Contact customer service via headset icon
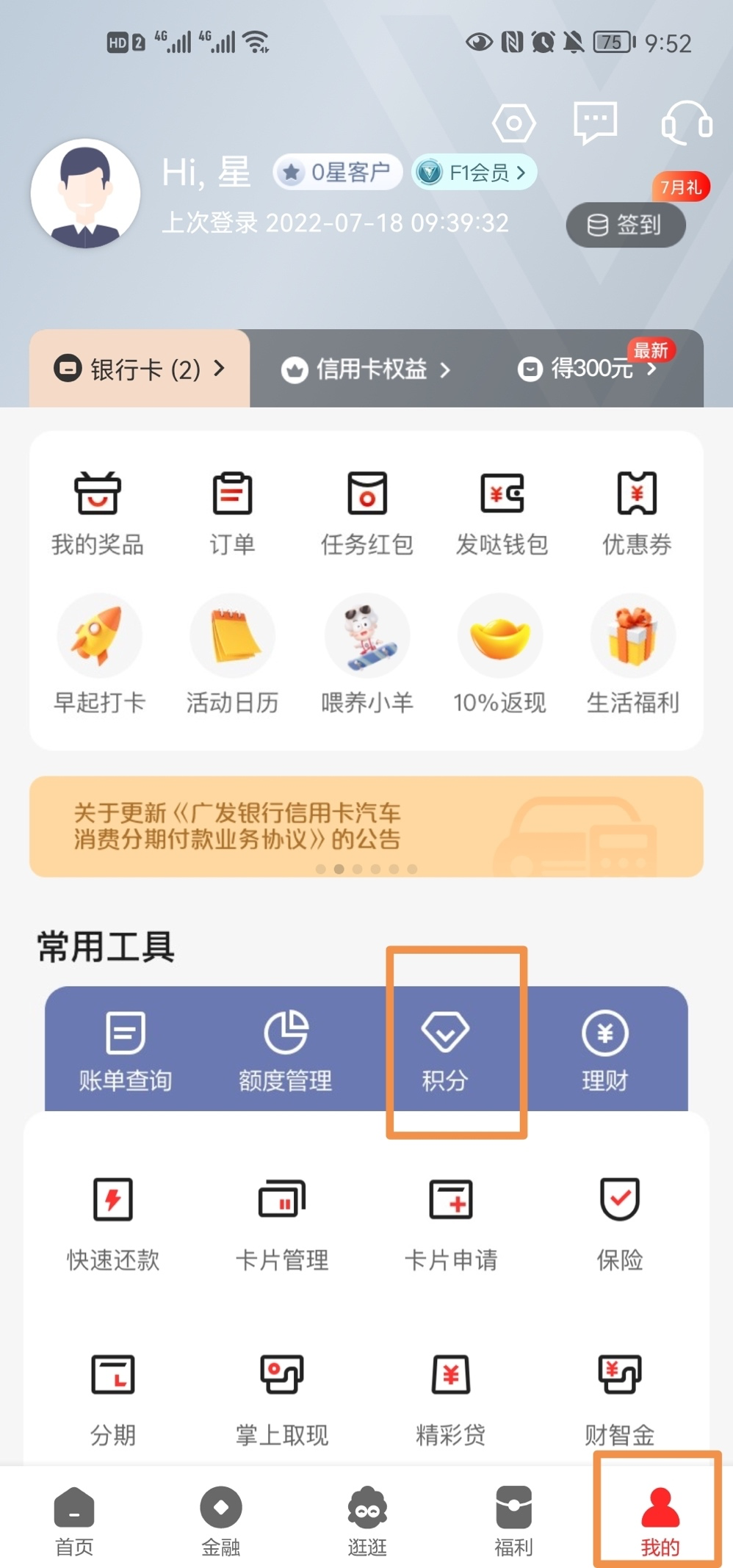 coord(687,123)
